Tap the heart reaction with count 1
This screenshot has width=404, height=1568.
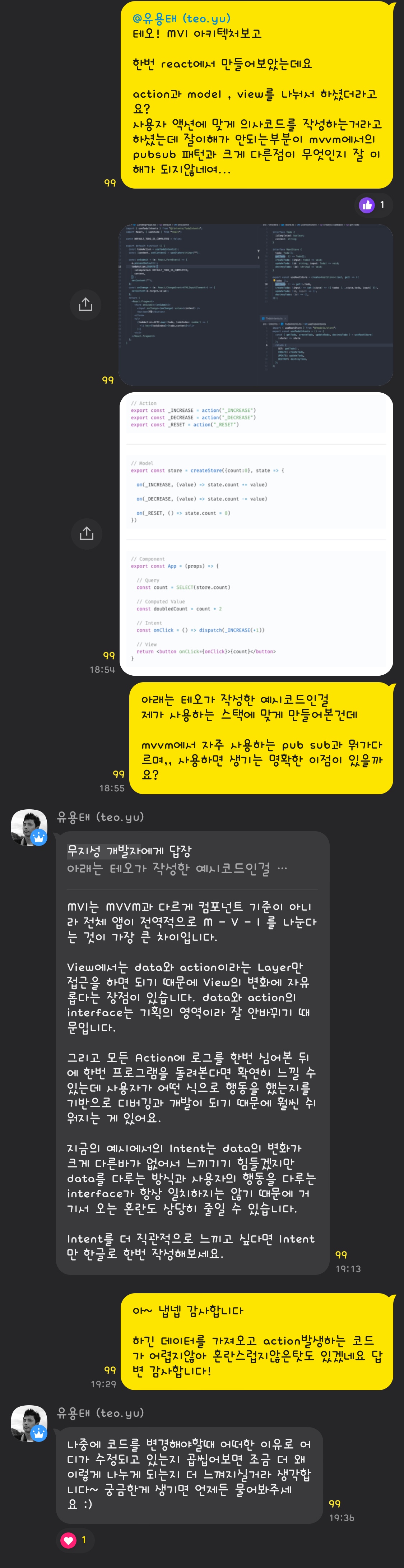tap(74, 1539)
